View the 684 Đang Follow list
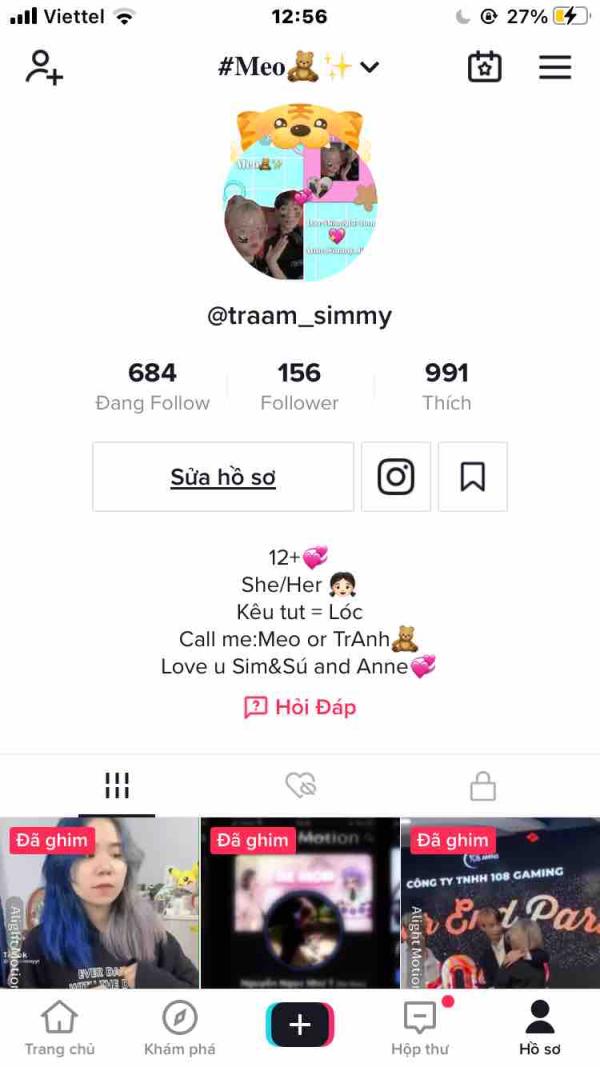The height and width of the screenshot is (1067, 600). [x=152, y=387]
